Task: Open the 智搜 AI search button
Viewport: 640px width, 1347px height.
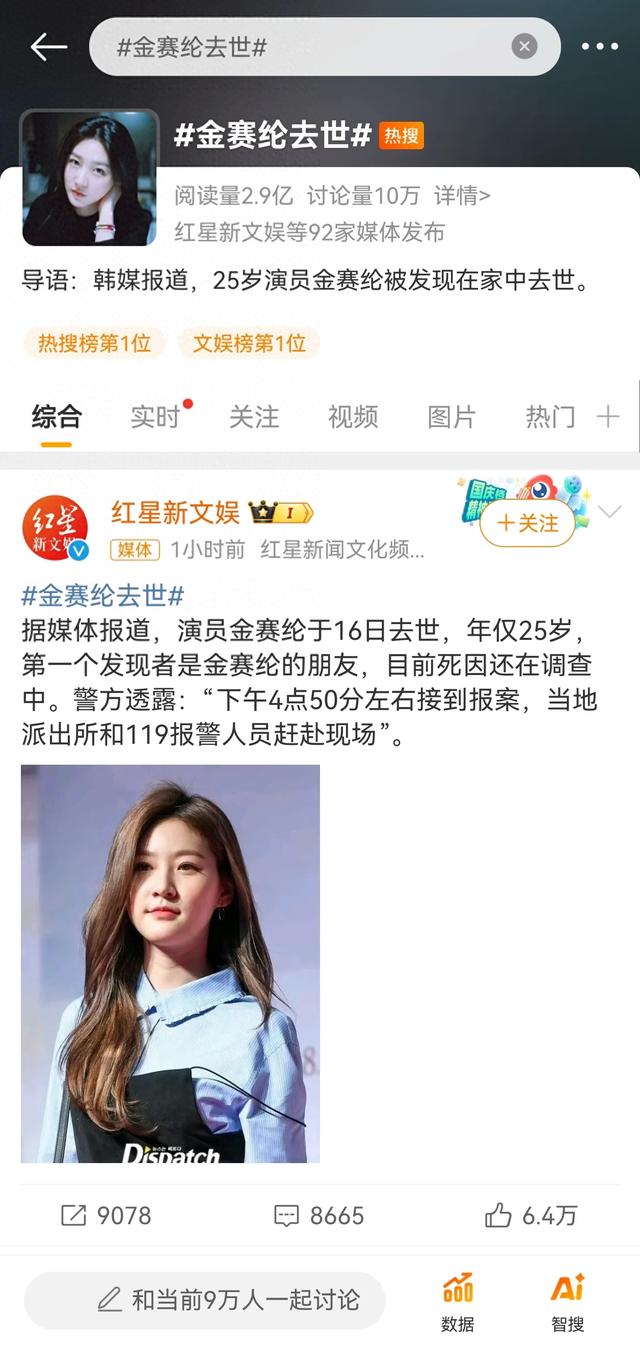Action: [567, 1302]
